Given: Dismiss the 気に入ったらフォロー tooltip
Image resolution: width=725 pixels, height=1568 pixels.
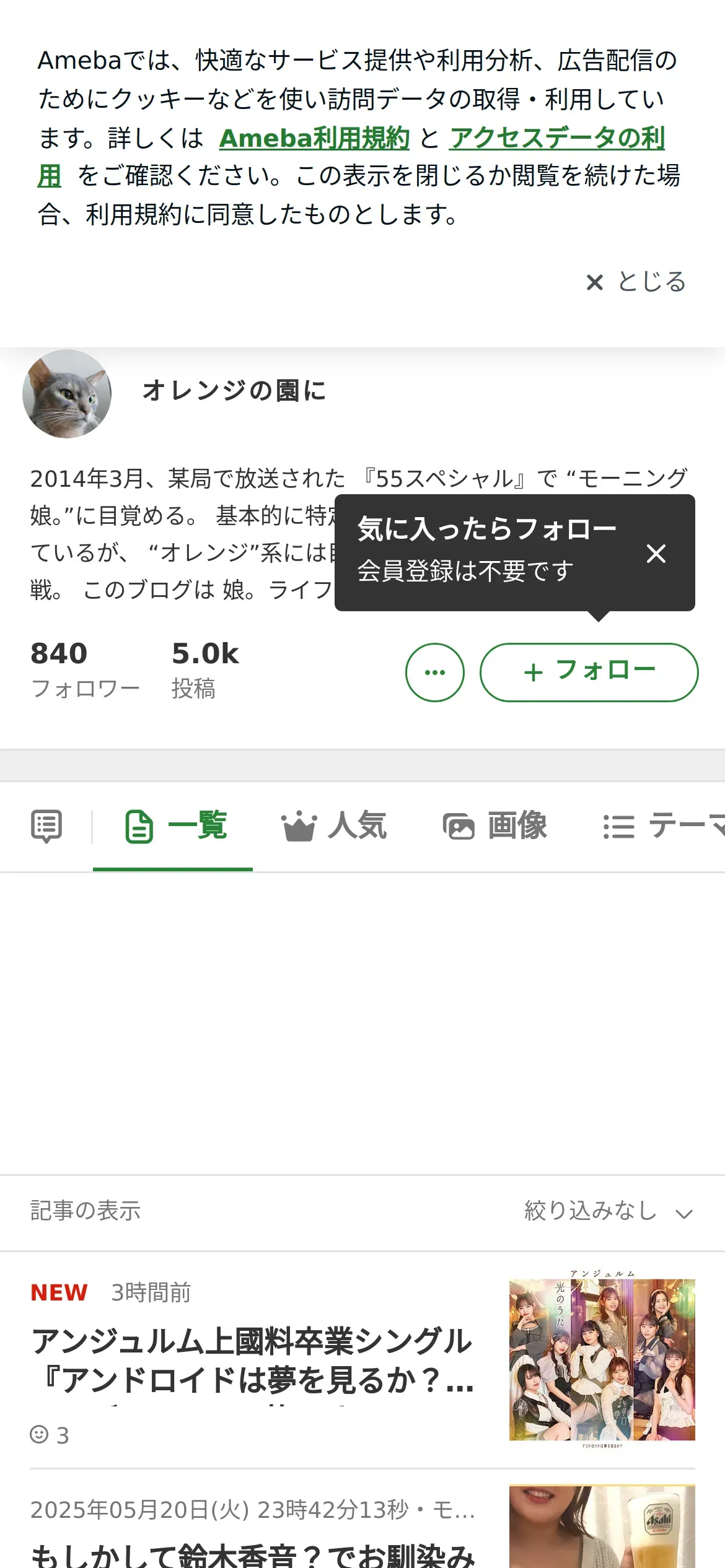Looking at the screenshot, I should pos(656,553).
